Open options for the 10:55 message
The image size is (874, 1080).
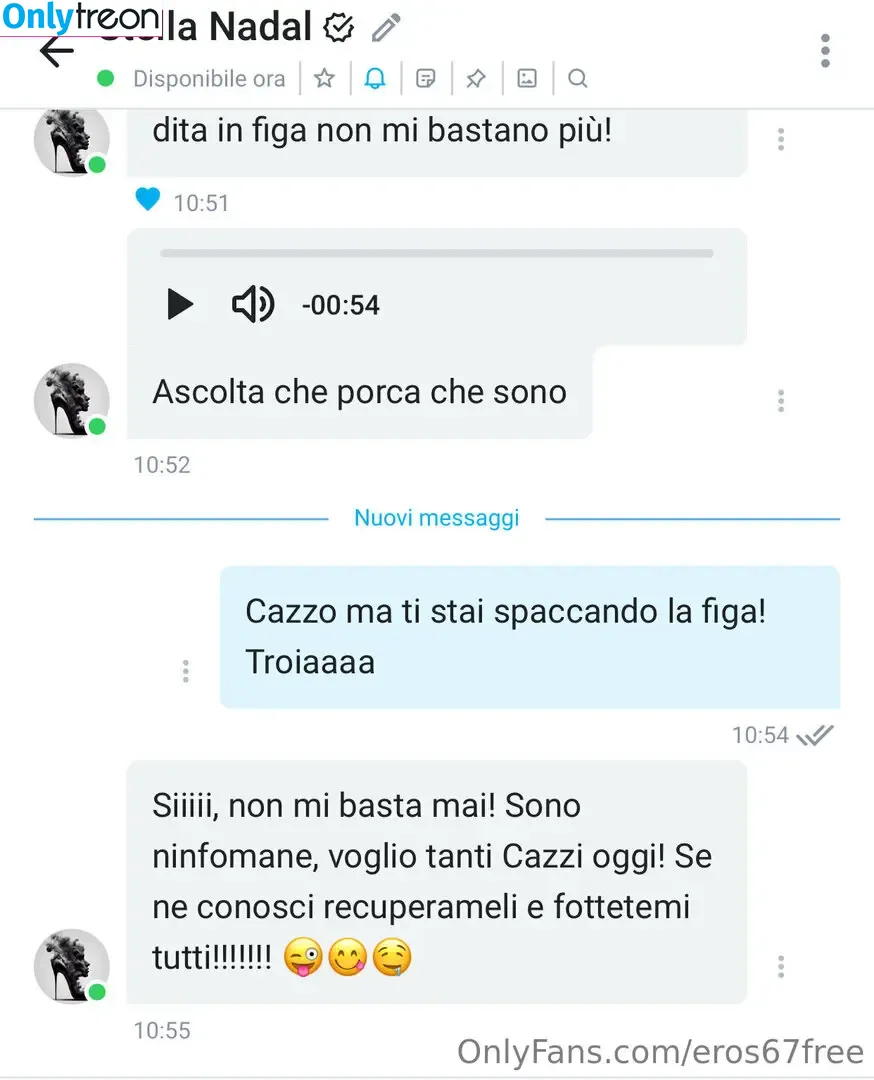pos(780,966)
